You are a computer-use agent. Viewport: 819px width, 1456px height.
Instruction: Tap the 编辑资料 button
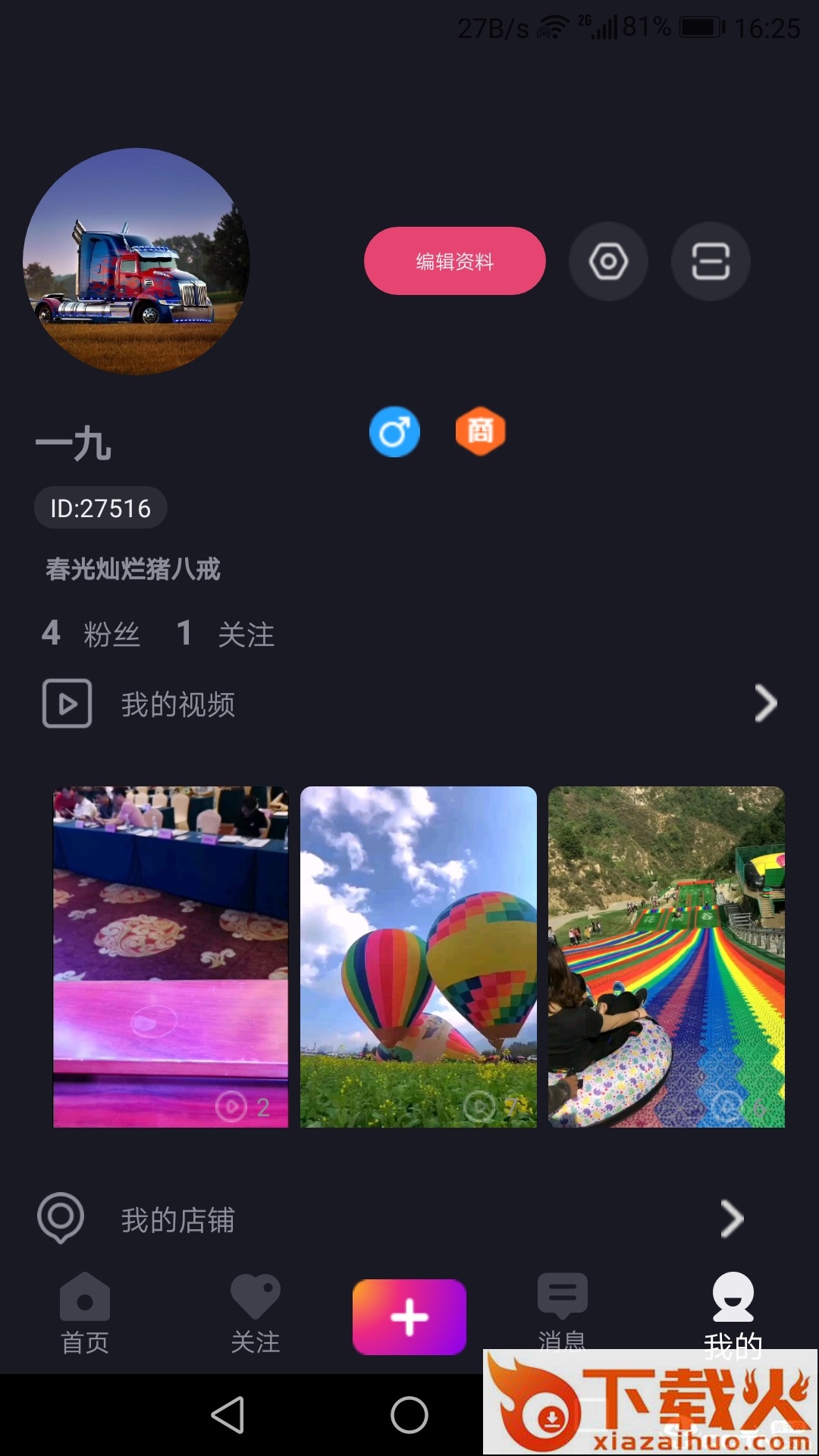[x=454, y=261]
